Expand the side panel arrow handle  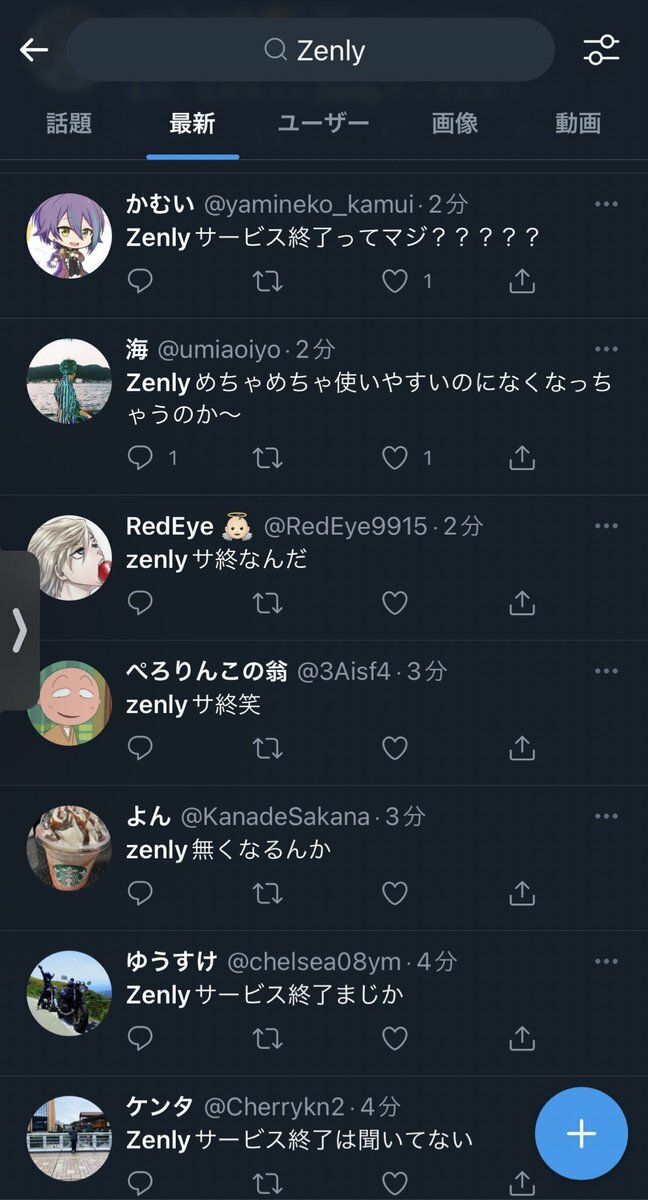[18, 630]
